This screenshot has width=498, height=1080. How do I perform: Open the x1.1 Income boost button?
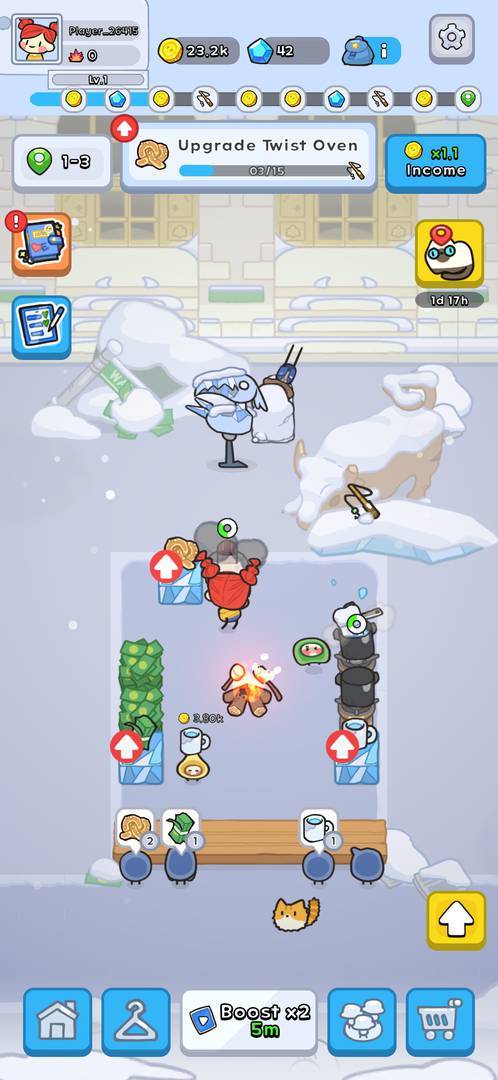coord(435,163)
